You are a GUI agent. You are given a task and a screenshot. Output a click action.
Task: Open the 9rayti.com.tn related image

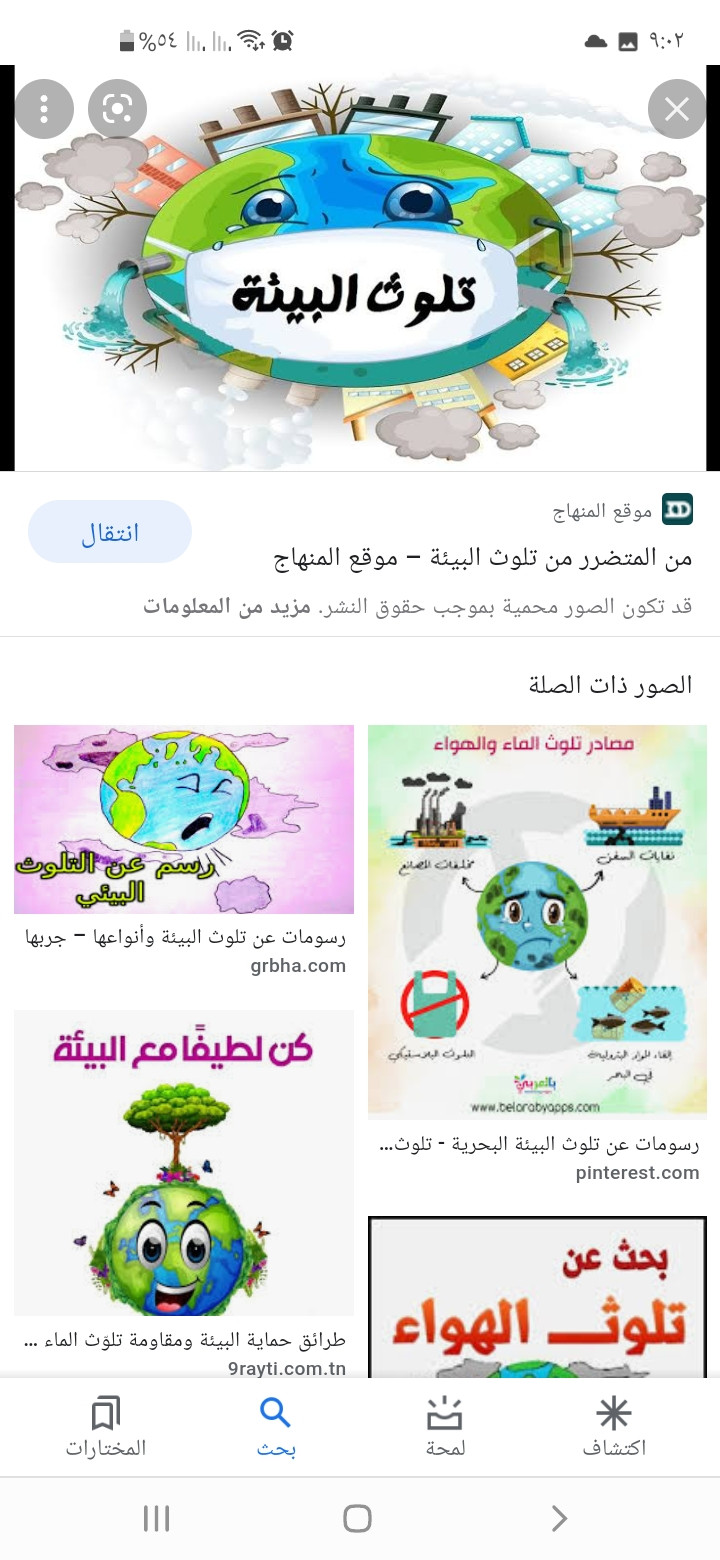(184, 1162)
